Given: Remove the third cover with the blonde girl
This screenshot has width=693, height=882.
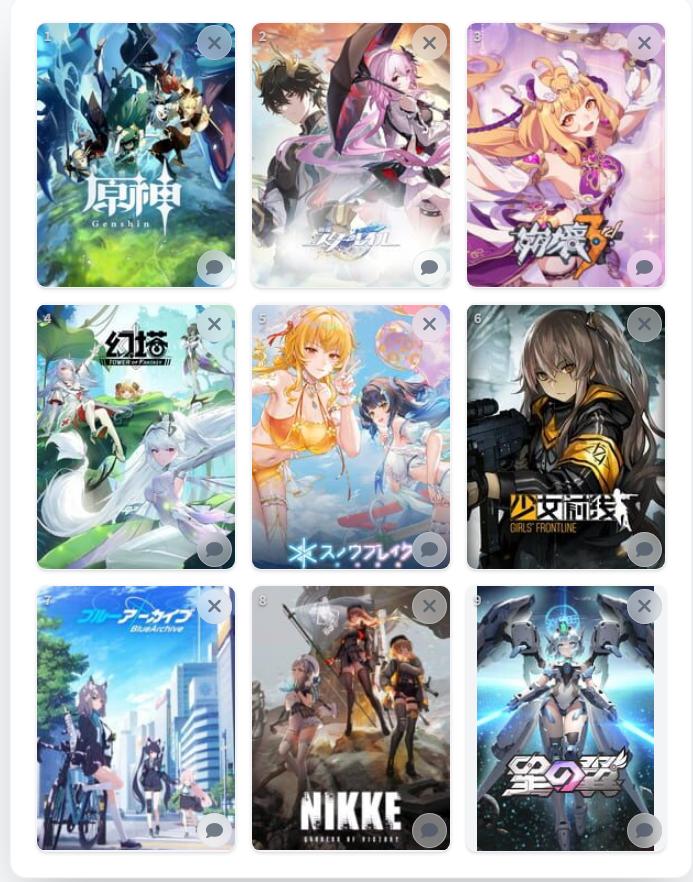Looking at the screenshot, I should (644, 43).
